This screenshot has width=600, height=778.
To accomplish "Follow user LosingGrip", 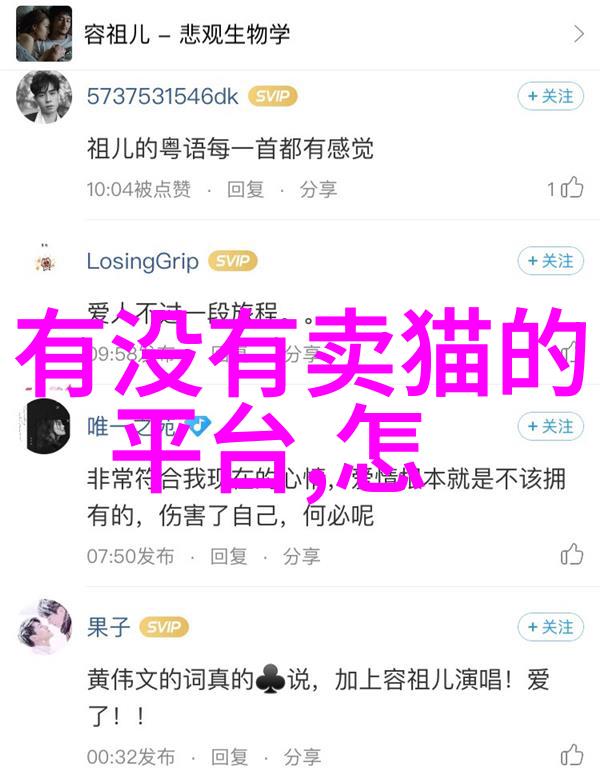I will (x=550, y=261).
